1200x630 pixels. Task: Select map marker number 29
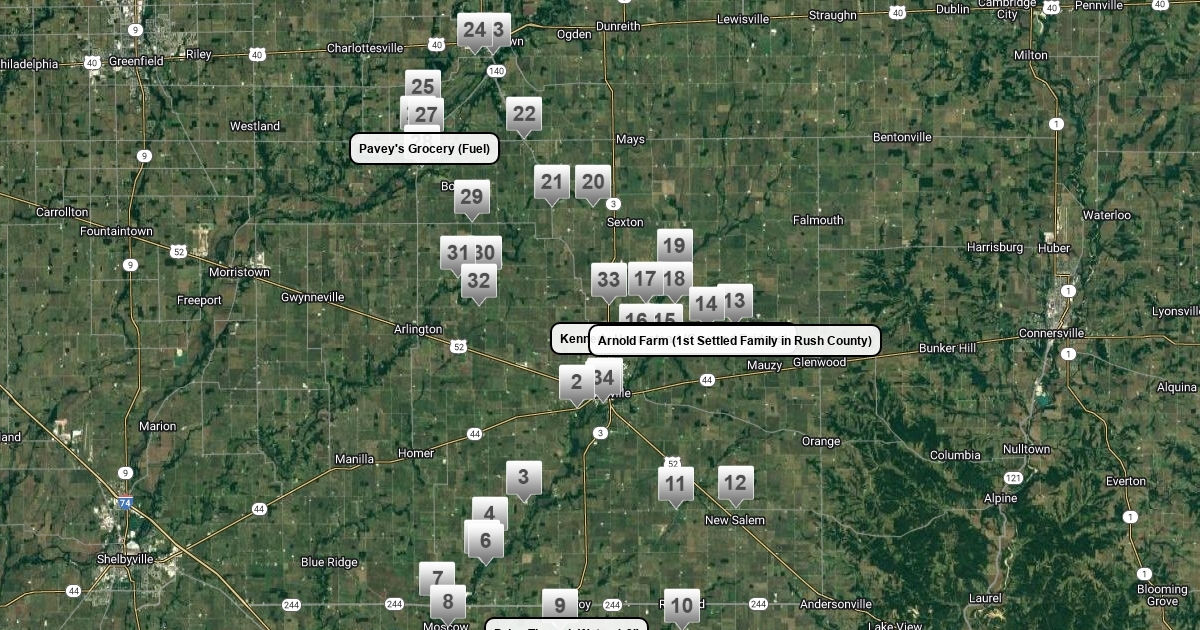coord(472,197)
